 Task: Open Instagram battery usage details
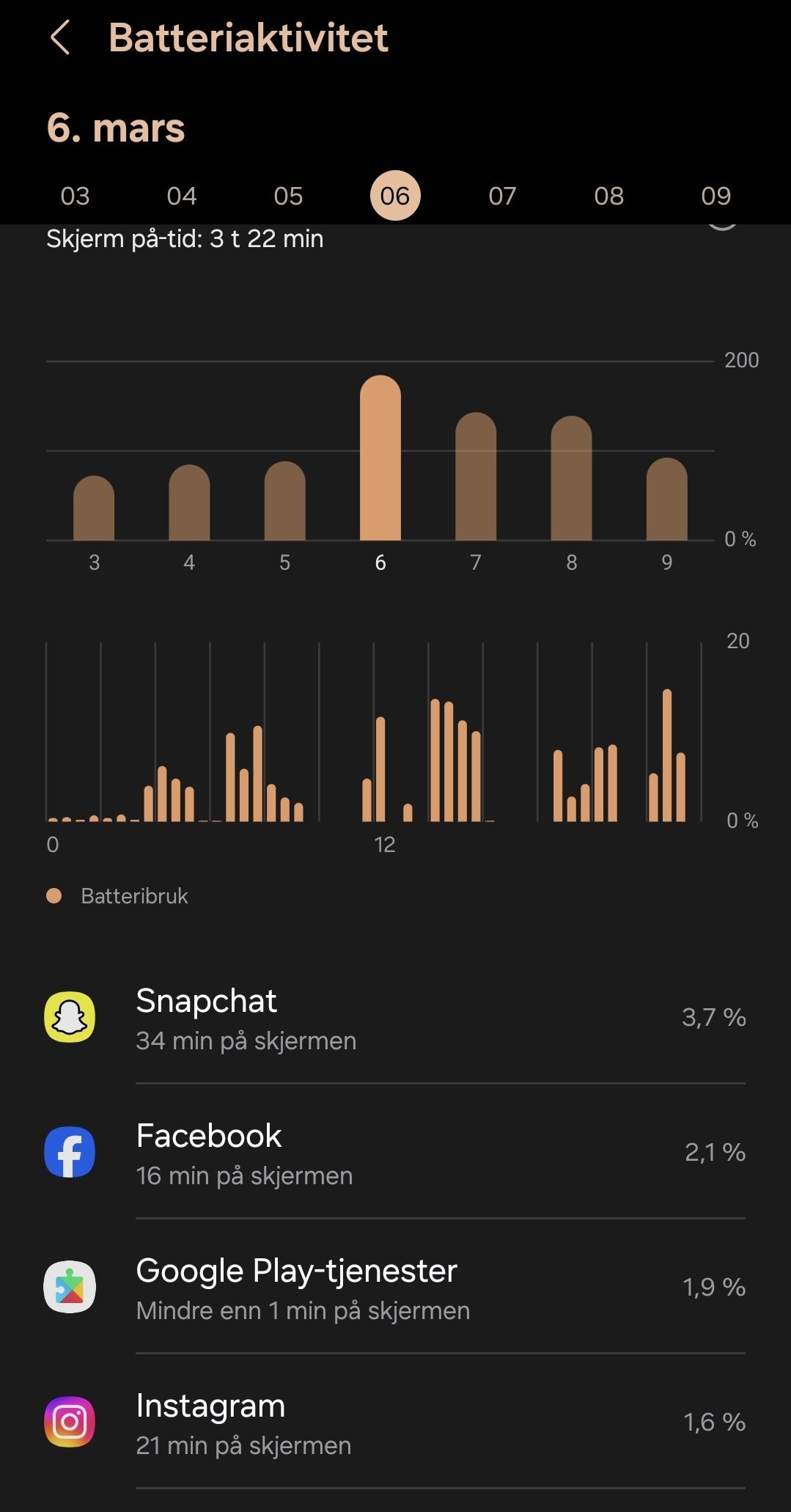click(x=396, y=1422)
